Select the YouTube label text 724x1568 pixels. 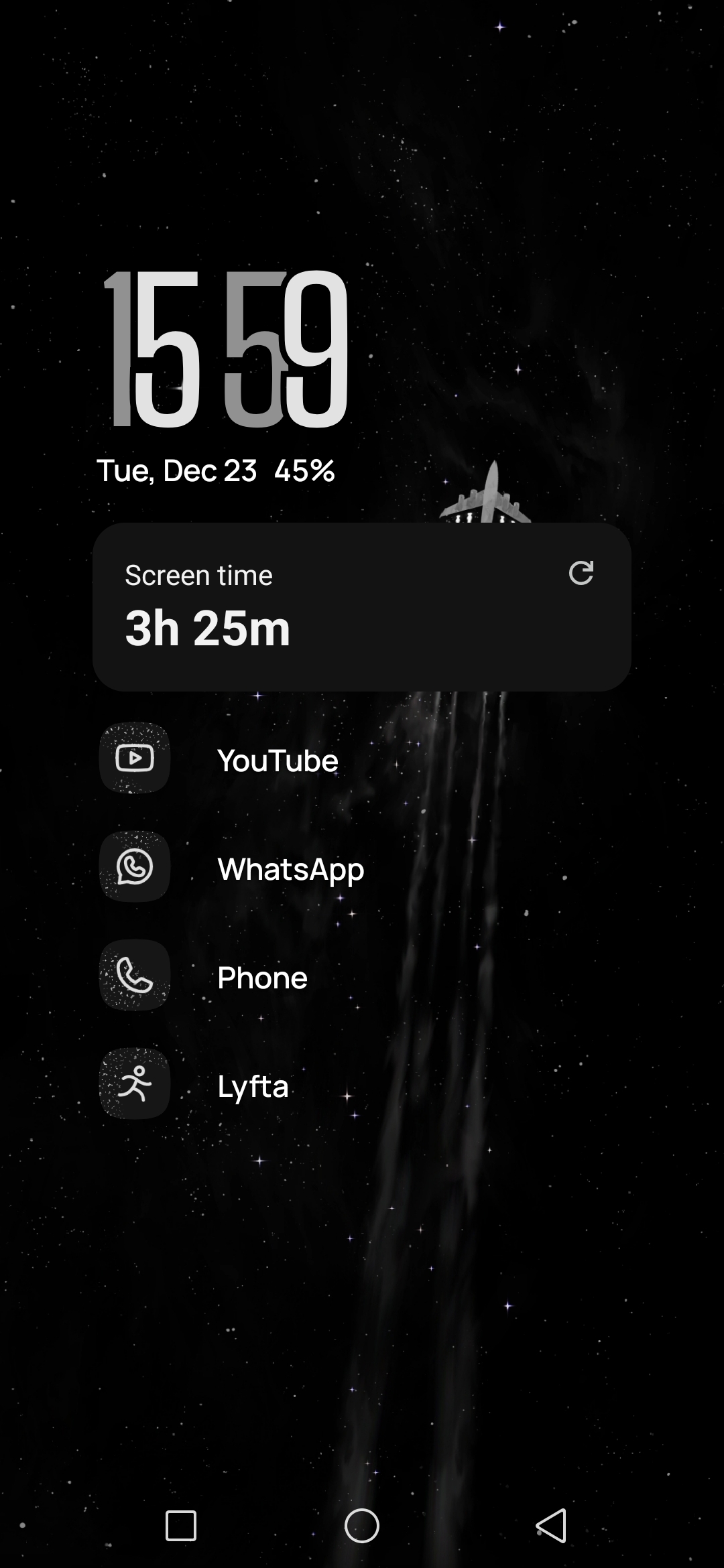pos(277,761)
